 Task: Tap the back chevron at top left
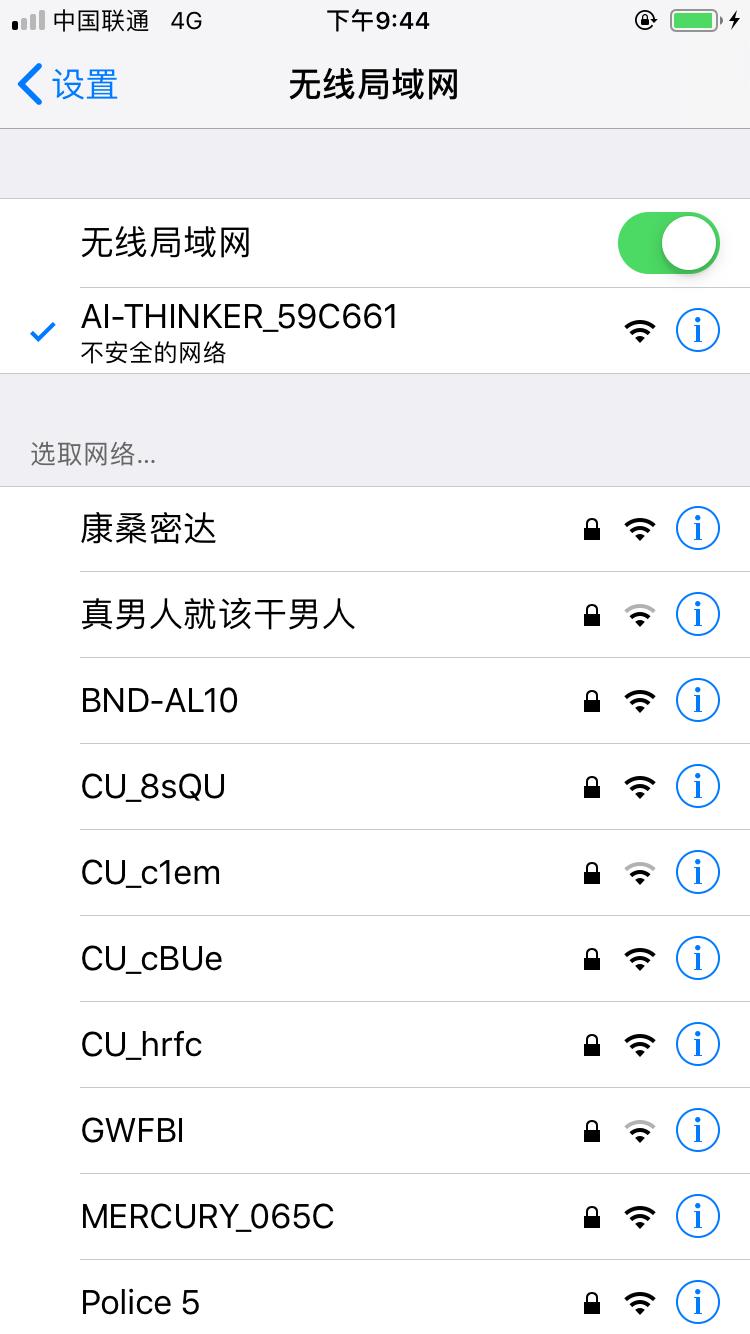click(x=29, y=85)
